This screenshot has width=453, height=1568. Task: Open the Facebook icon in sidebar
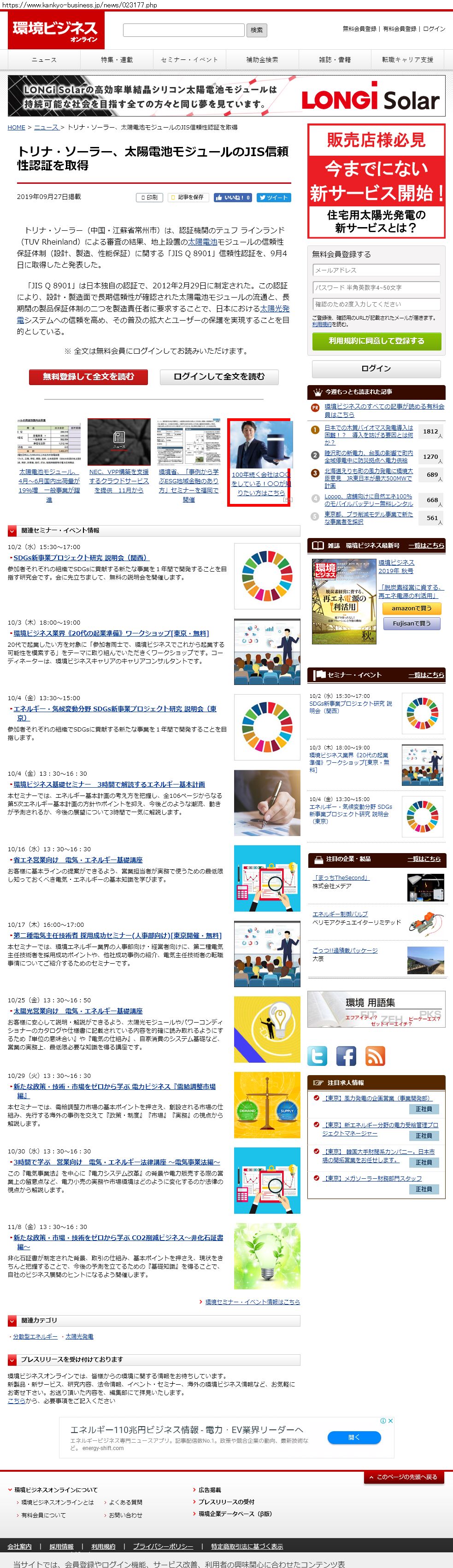(346, 1055)
